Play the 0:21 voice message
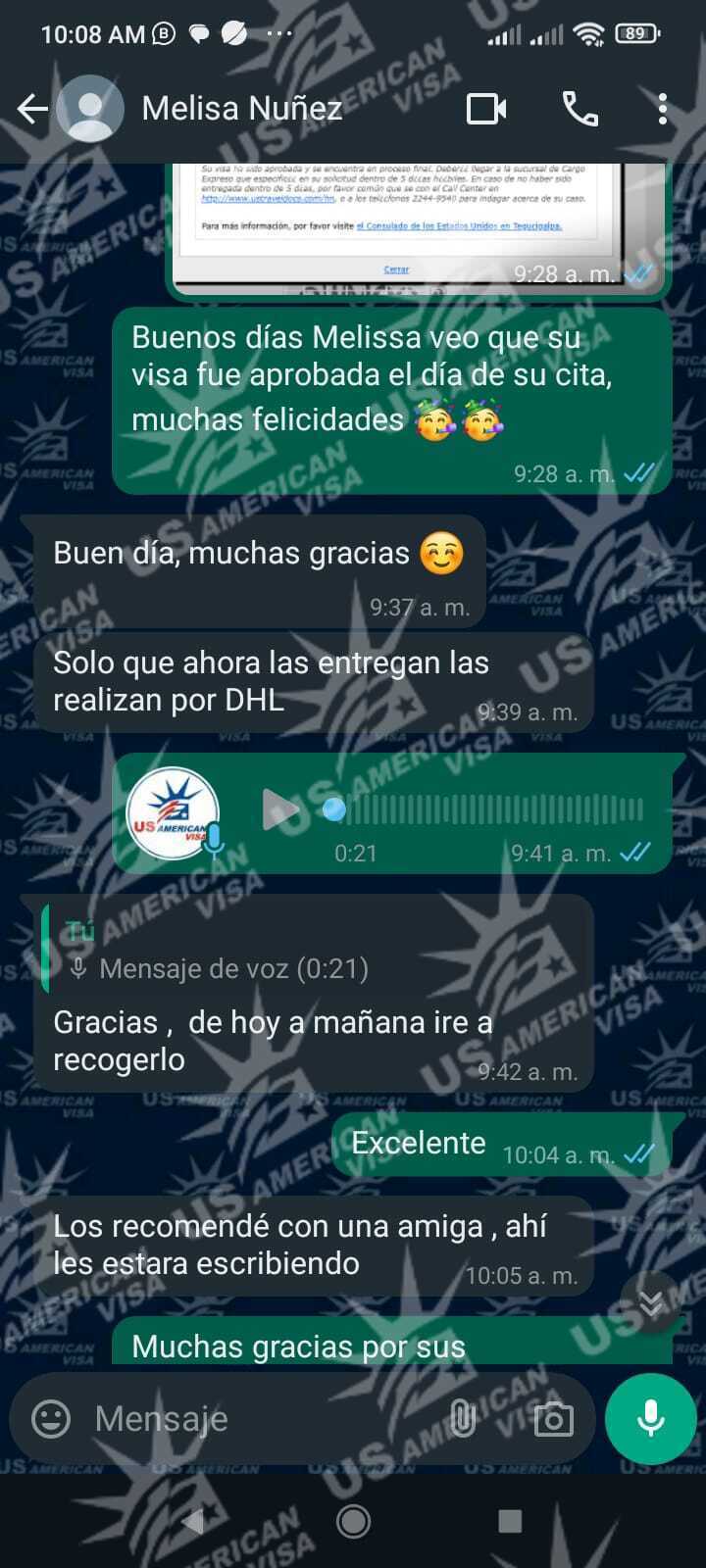 (x=279, y=809)
